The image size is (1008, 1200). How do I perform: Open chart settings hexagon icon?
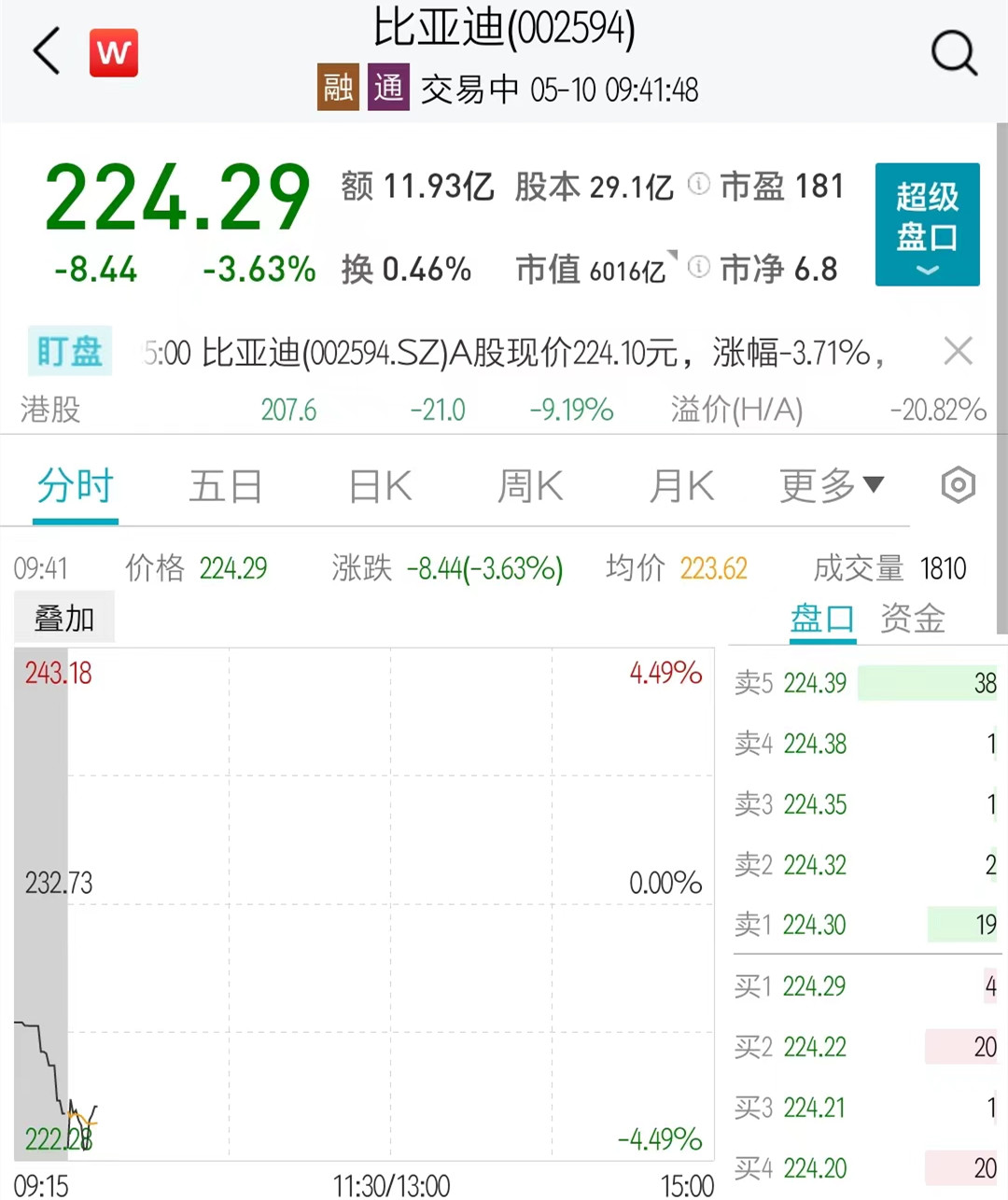pyautogui.click(x=958, y=485)
